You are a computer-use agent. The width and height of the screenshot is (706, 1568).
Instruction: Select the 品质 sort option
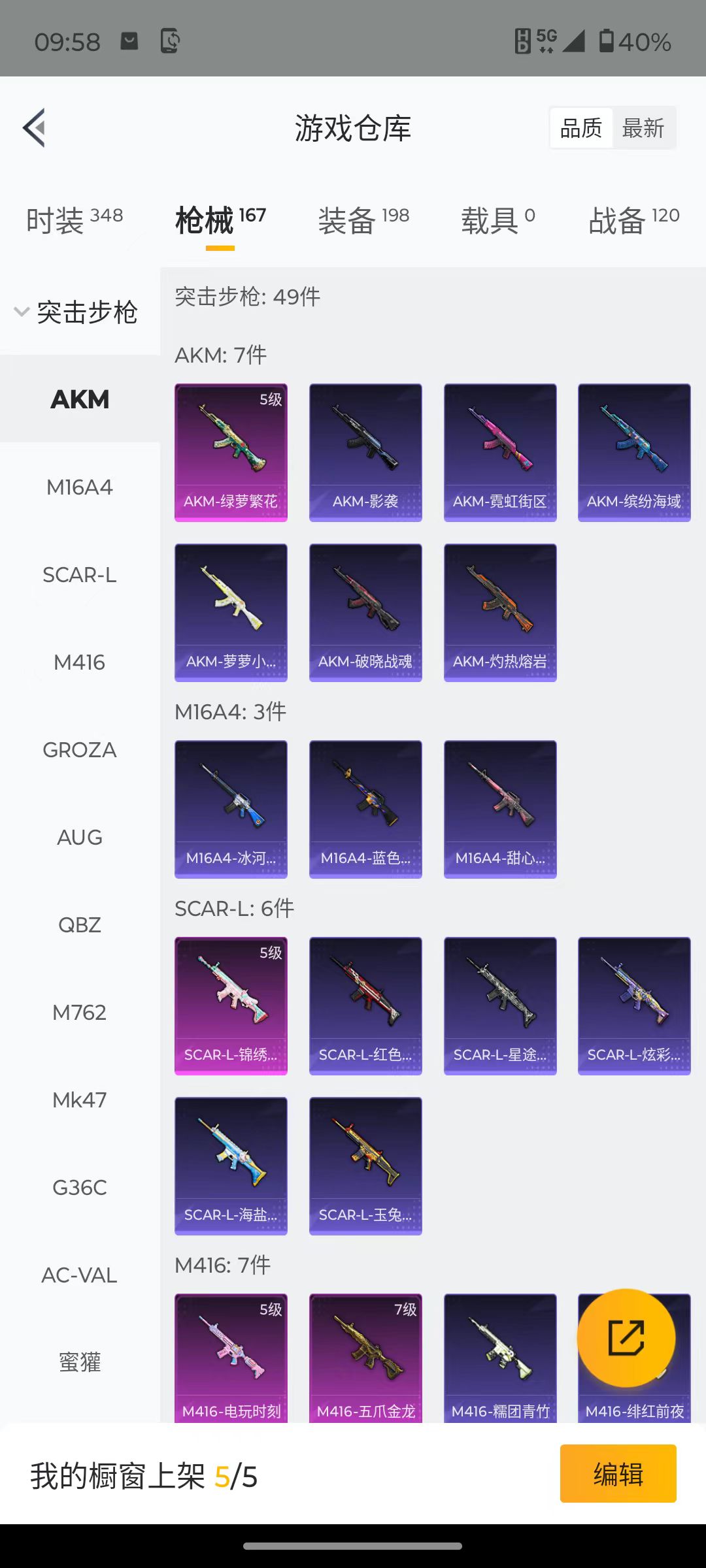(x=581, y=128)
